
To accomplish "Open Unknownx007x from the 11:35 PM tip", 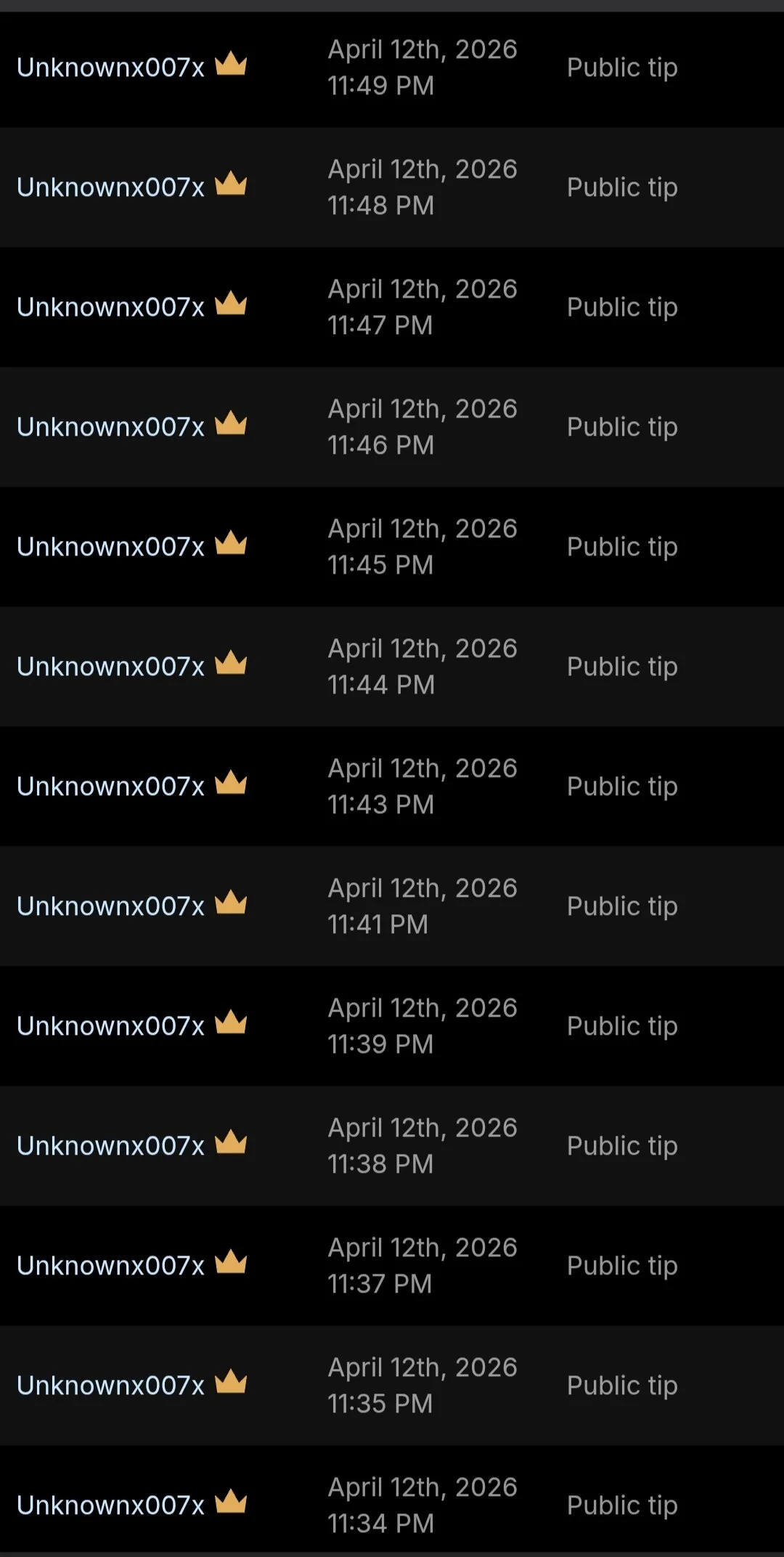I will click(110, 1386).
